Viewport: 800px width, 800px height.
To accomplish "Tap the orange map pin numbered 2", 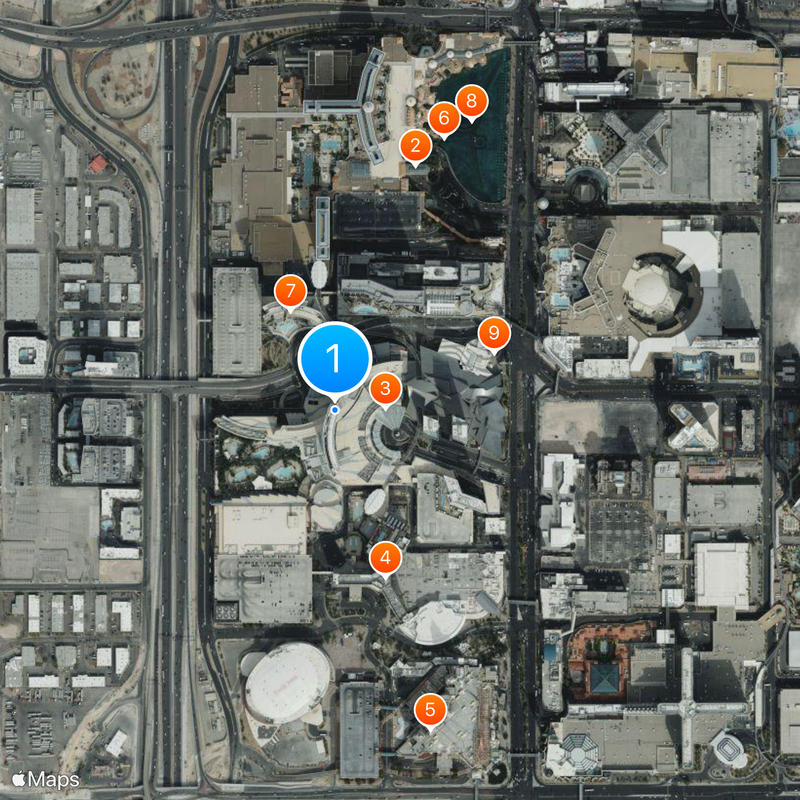I will pos(415,146).
